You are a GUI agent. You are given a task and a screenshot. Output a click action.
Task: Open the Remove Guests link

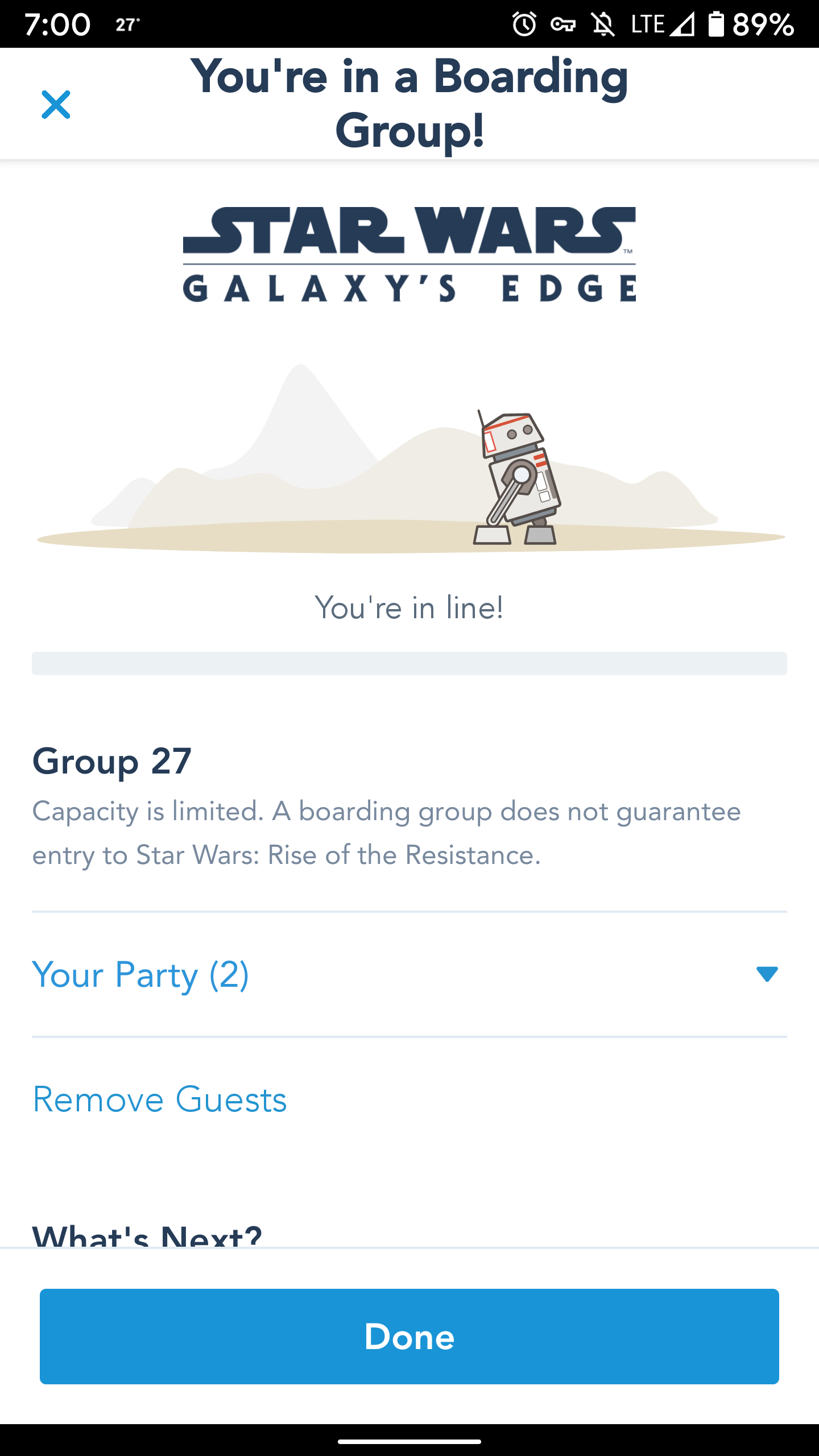pyautogui.click(x=160, y=1099)
